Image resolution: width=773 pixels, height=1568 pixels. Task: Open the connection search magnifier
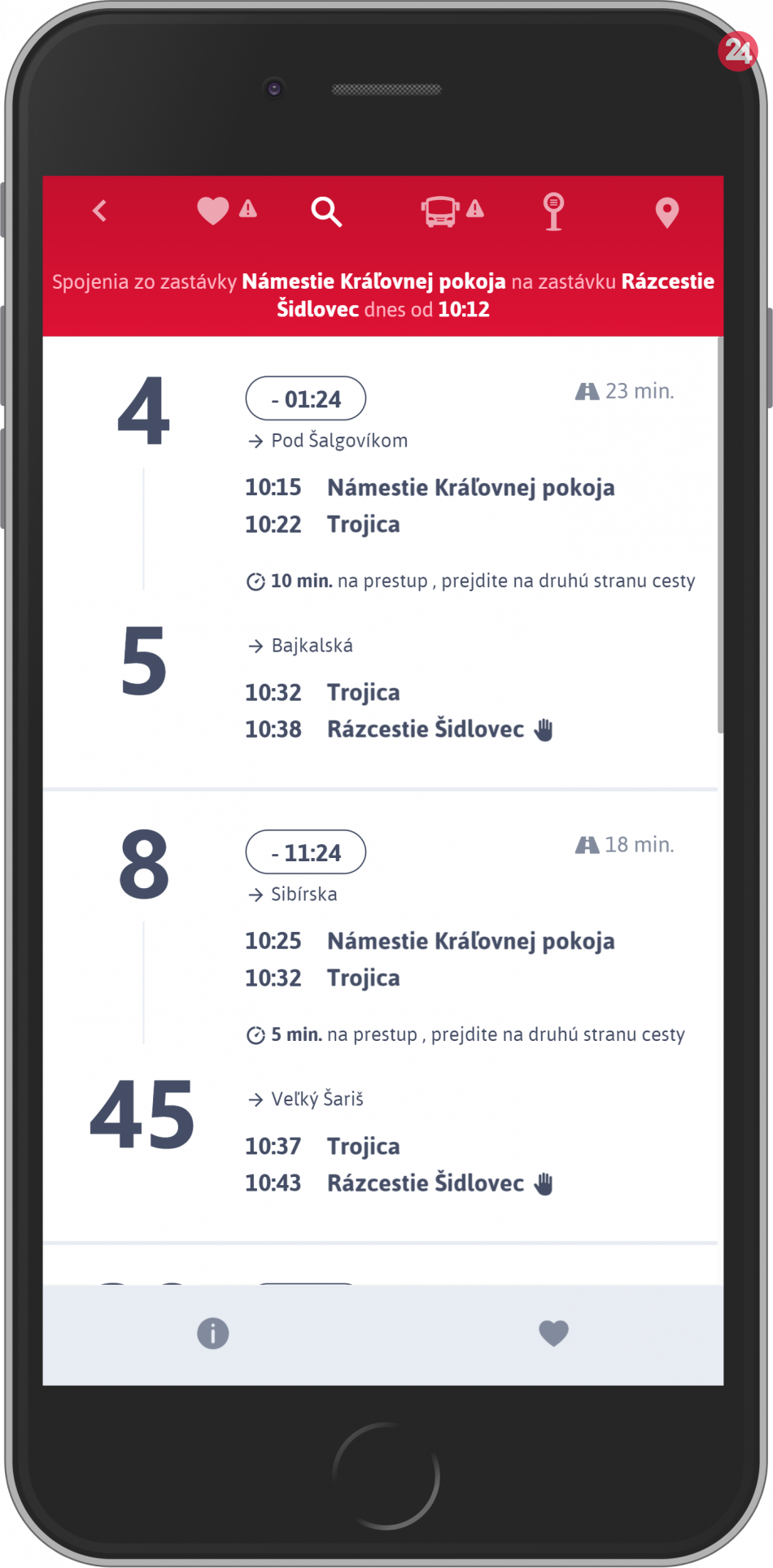click(x=326, y=211)
